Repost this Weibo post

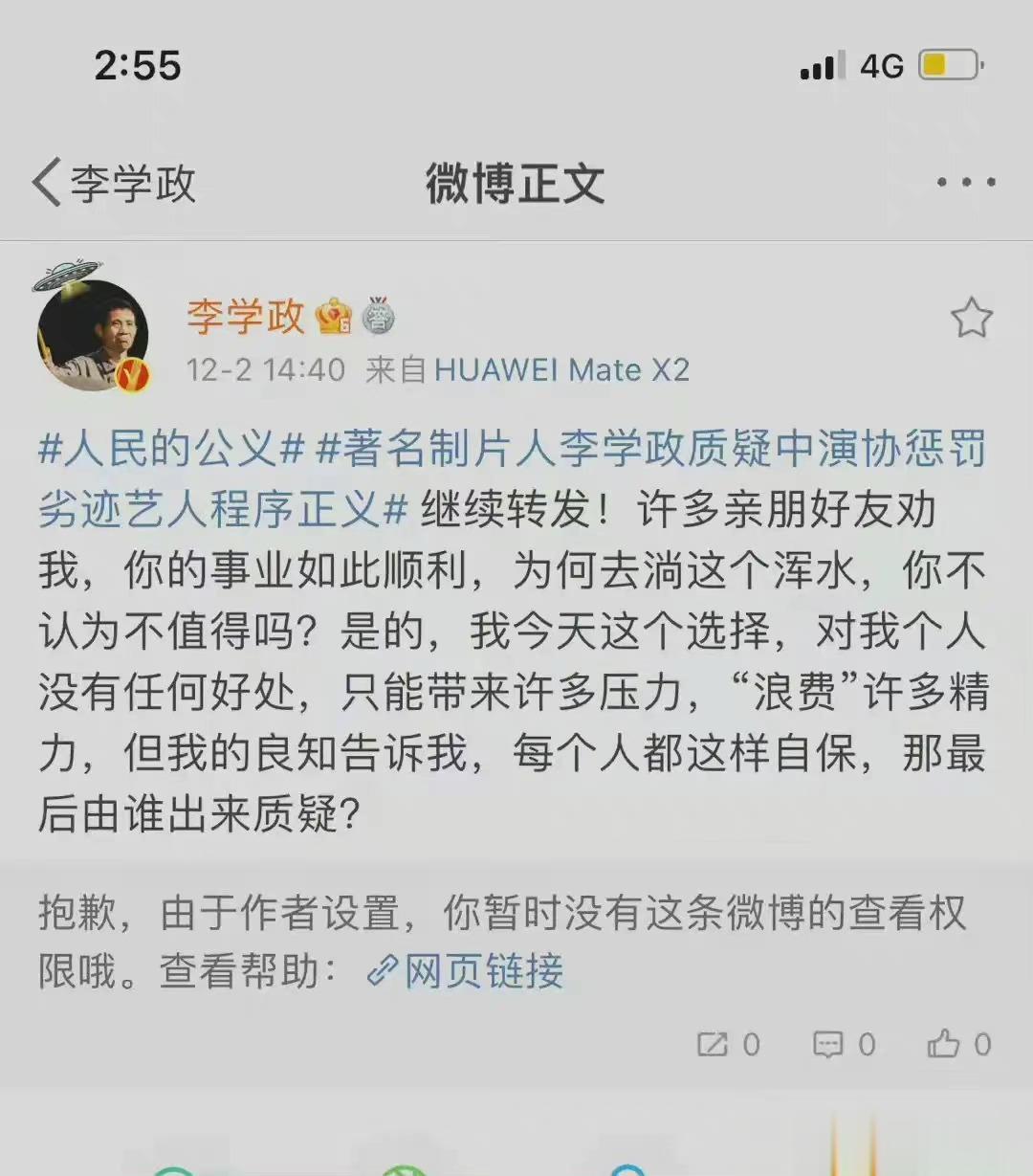pos(728,1044)
